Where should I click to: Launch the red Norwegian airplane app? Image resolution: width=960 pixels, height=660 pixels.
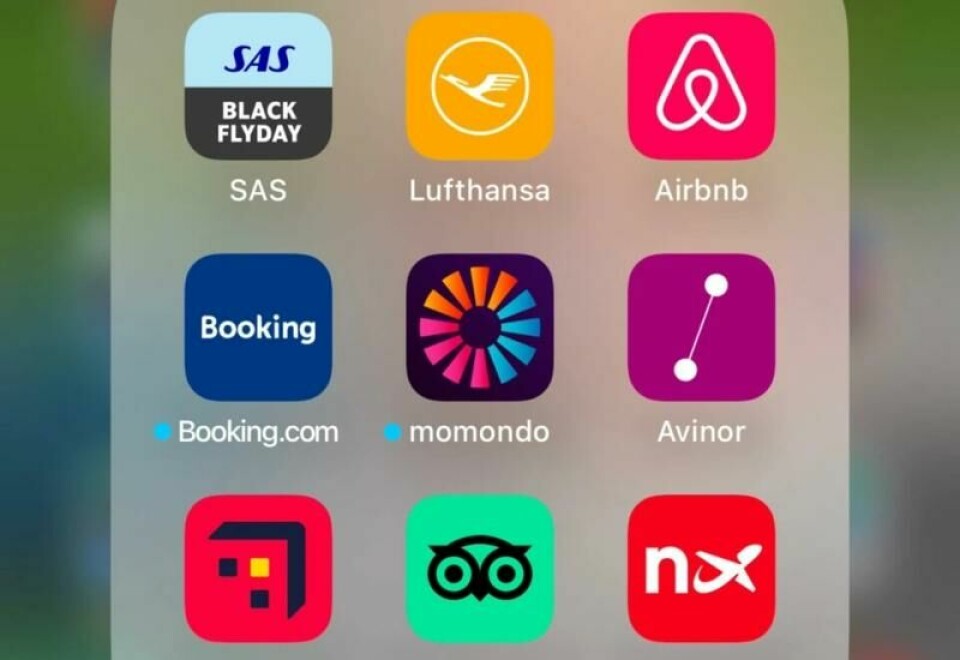tap(701, 568)
